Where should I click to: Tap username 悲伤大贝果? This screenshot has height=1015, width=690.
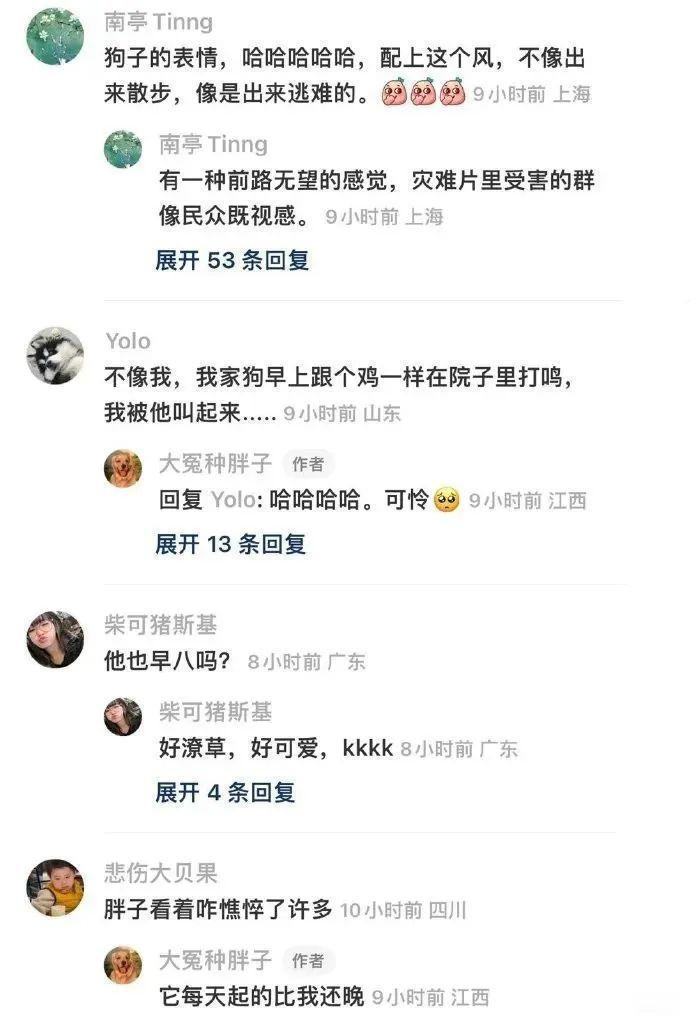click(160, 872)
